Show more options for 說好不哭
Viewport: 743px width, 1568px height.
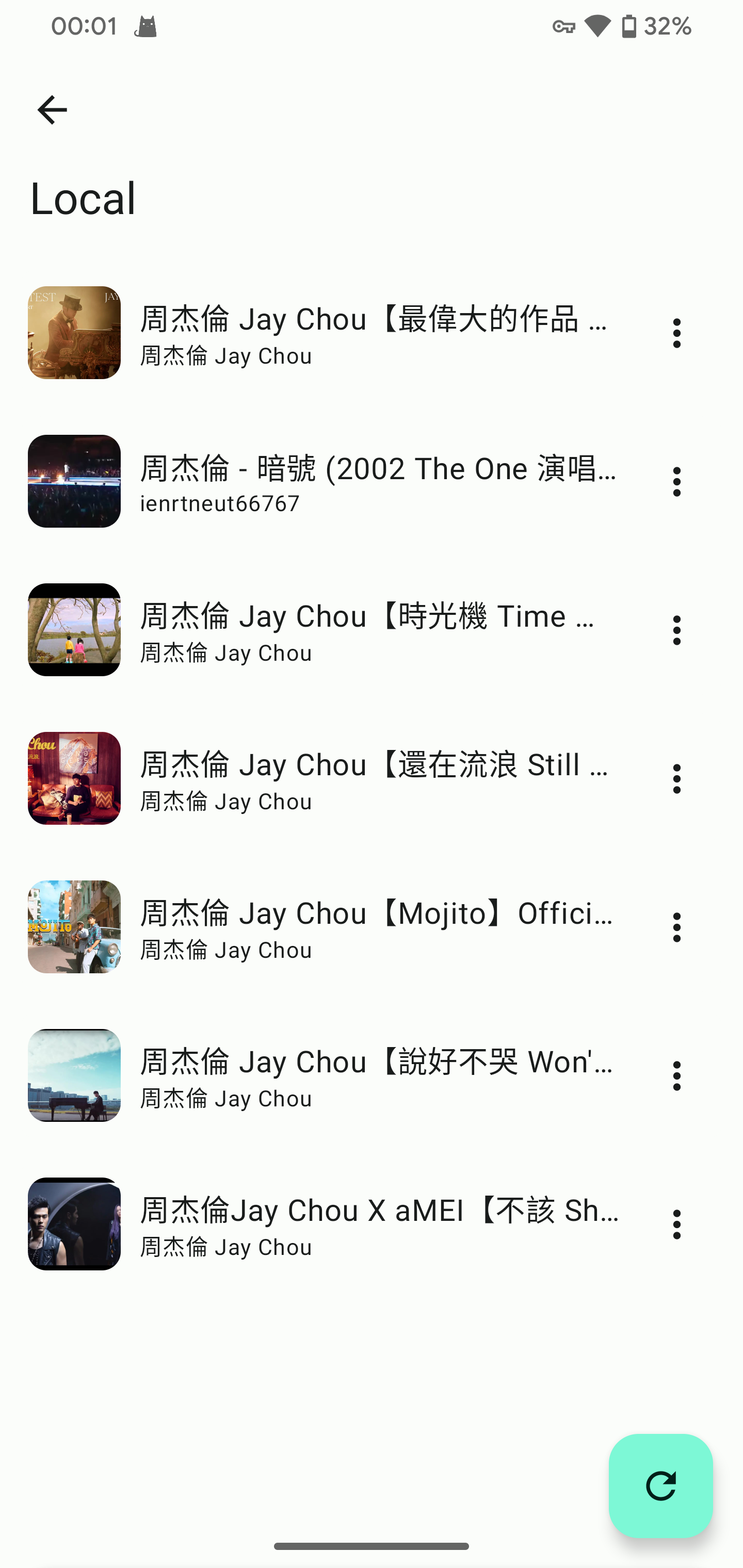point(676,1075)
